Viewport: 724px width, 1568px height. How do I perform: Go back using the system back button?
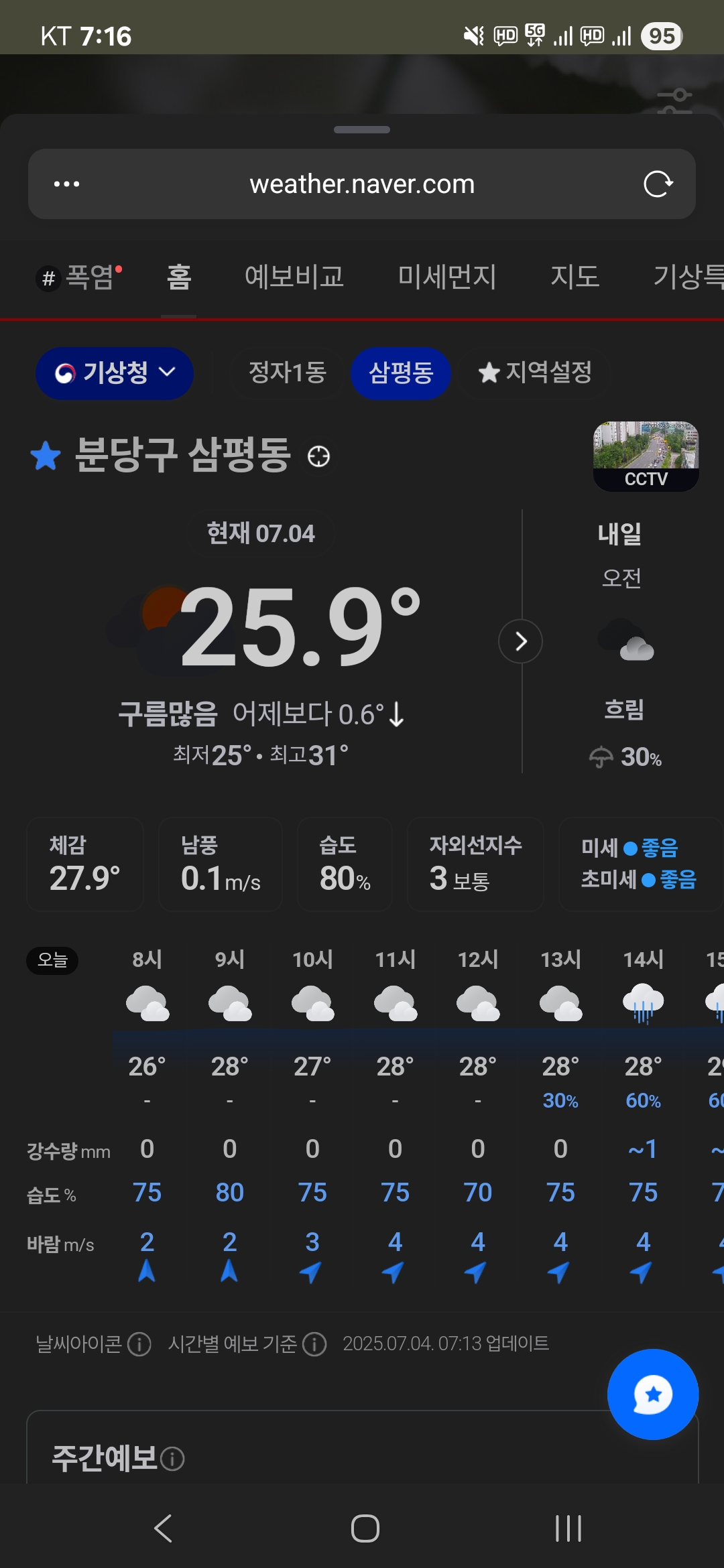click(163, 1528)
